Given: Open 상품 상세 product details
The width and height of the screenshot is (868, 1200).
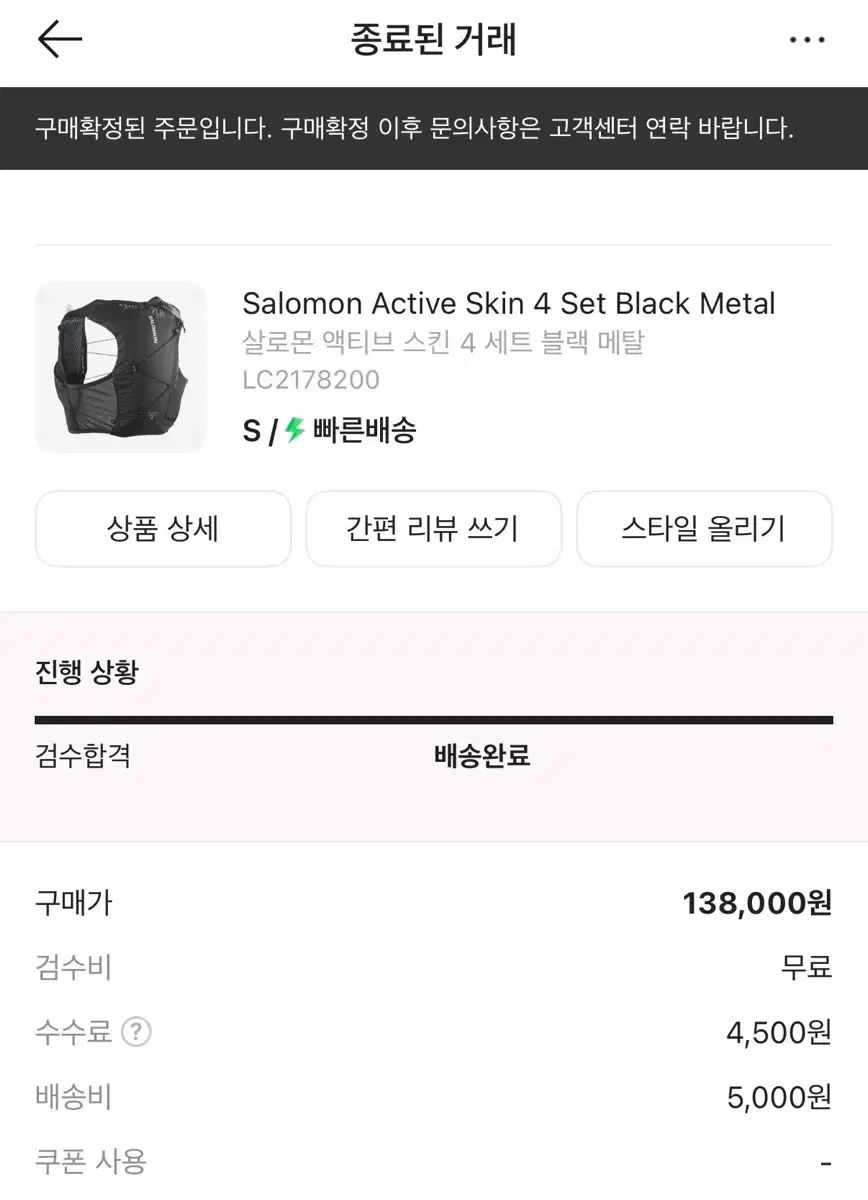Looking at the screenshot, I should pyautogui.click(x=163, y=529).
